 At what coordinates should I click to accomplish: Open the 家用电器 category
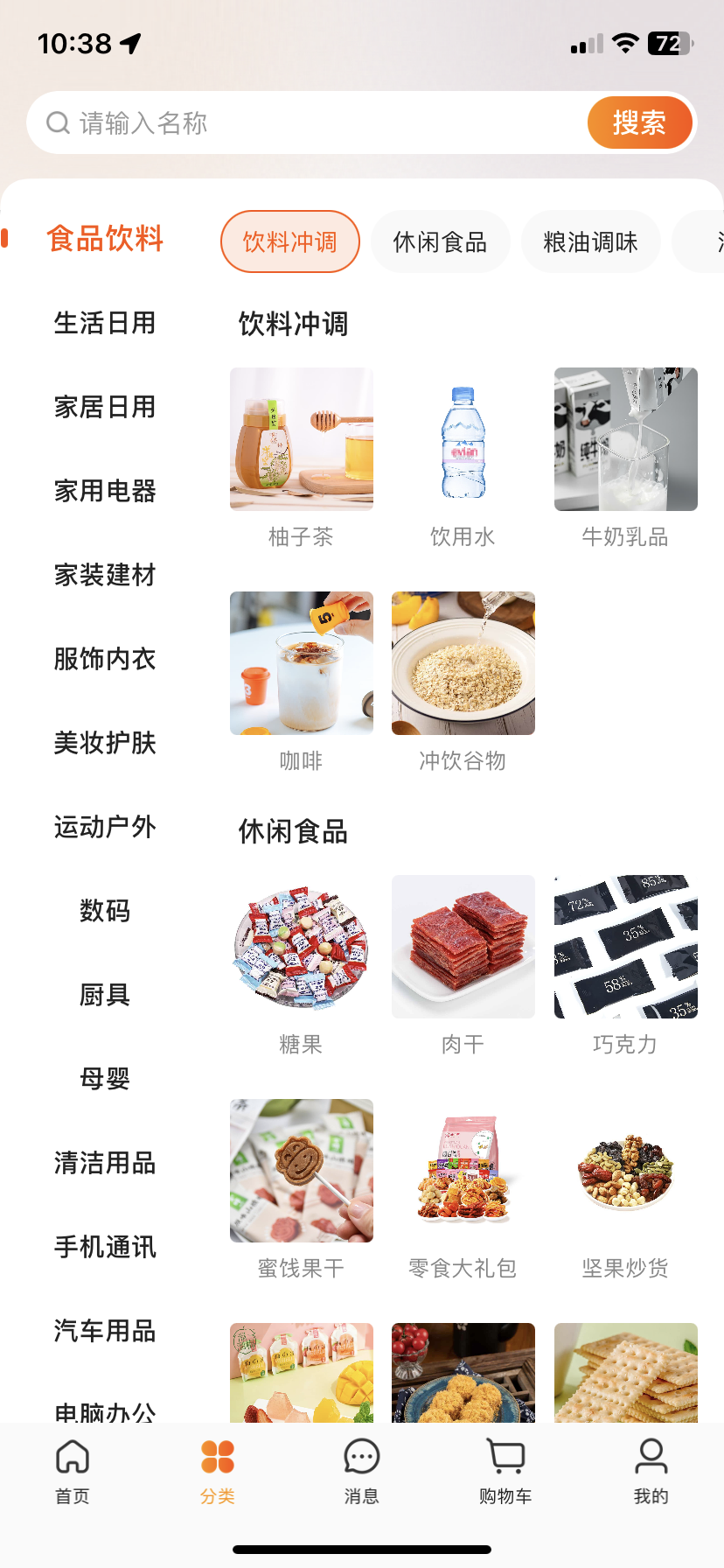[x=105, y=491]
